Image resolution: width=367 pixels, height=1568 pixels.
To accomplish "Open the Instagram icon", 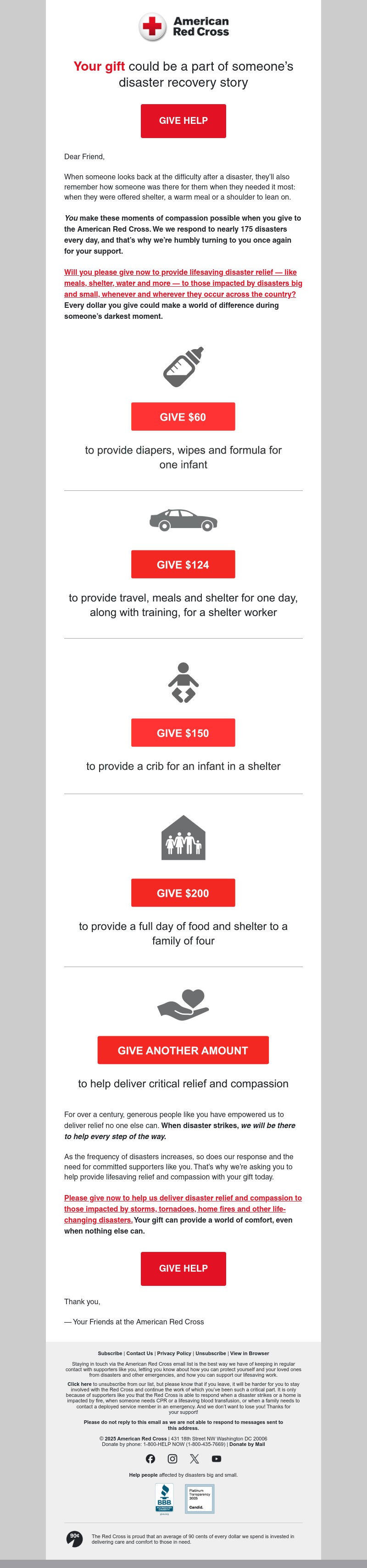I will (x=172, y=1458).
